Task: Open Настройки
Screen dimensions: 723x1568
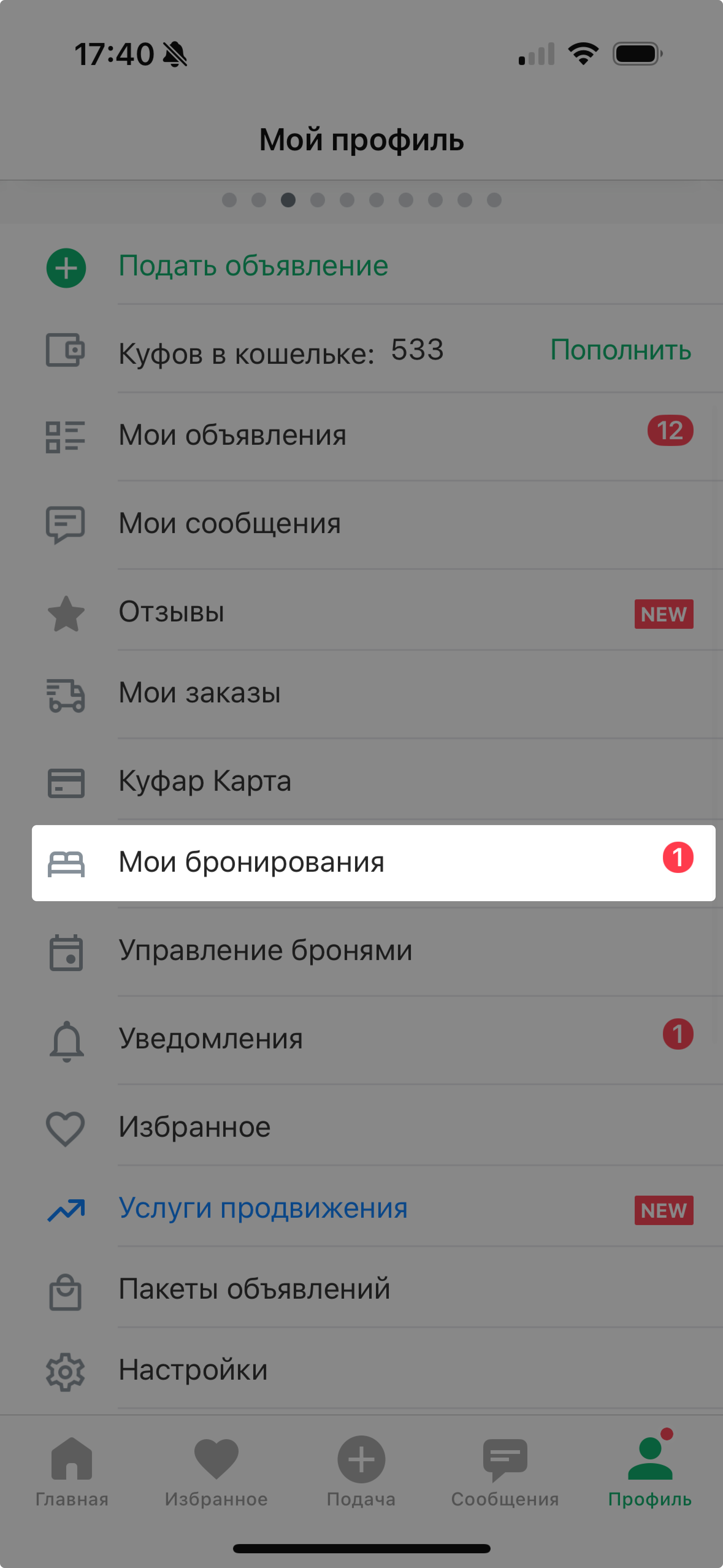Action: pos(193,1370)
